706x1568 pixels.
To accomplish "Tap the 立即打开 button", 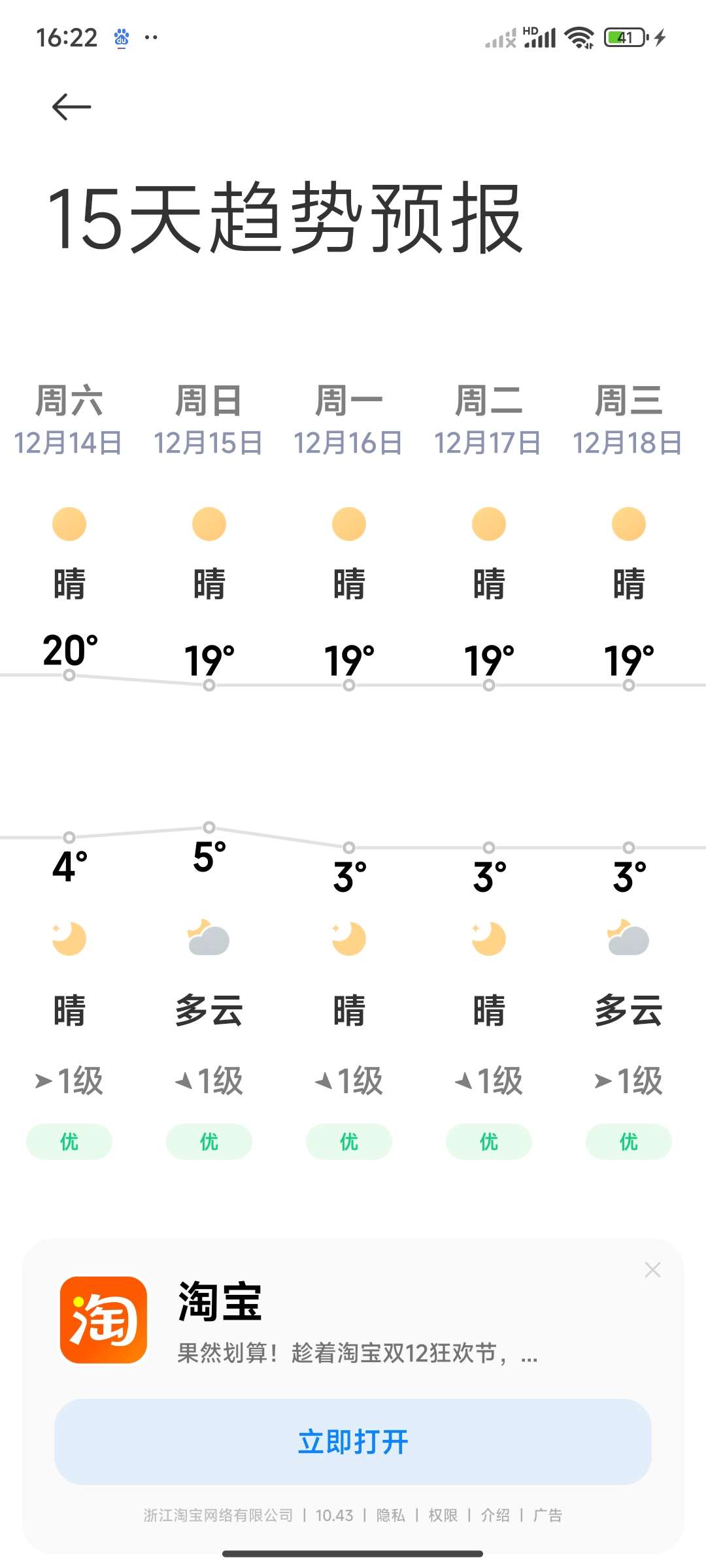I will coord(352,1441).
